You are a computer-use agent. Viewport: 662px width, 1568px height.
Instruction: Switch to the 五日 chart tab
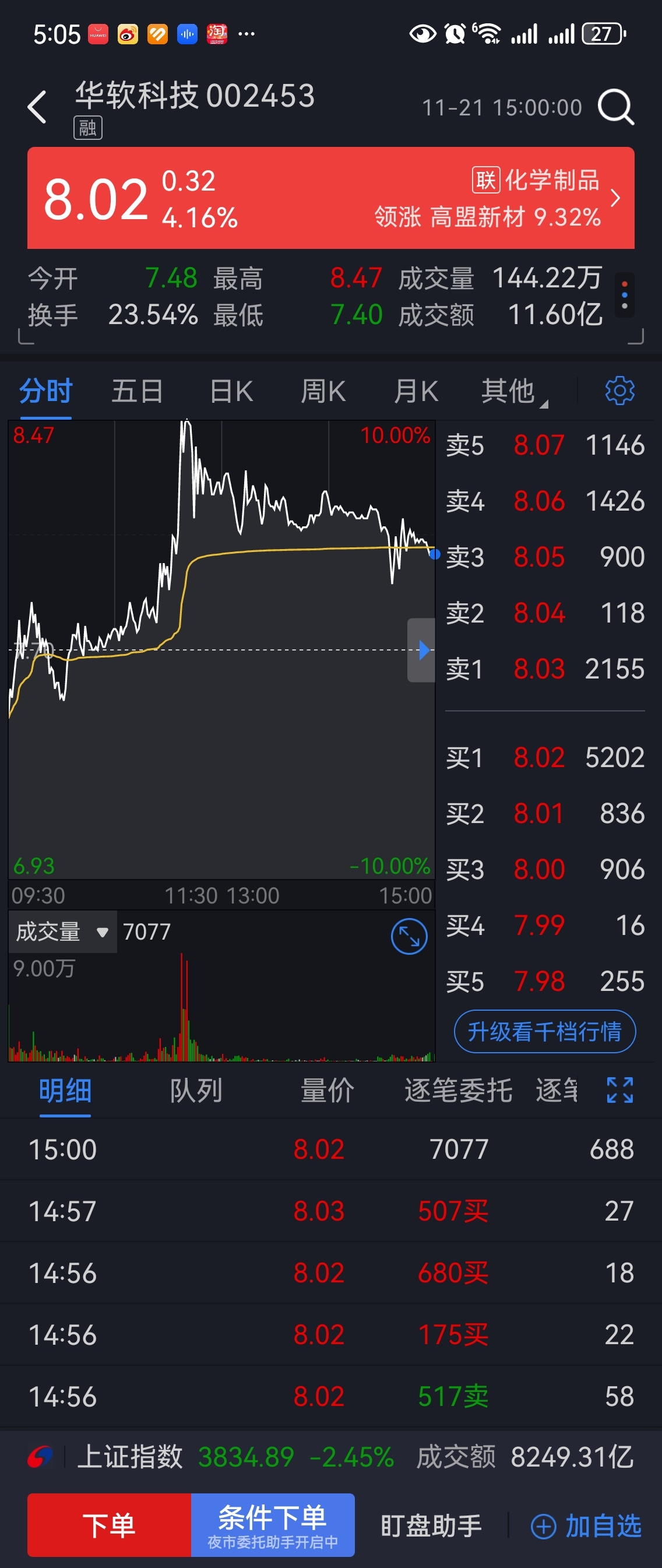137,391
